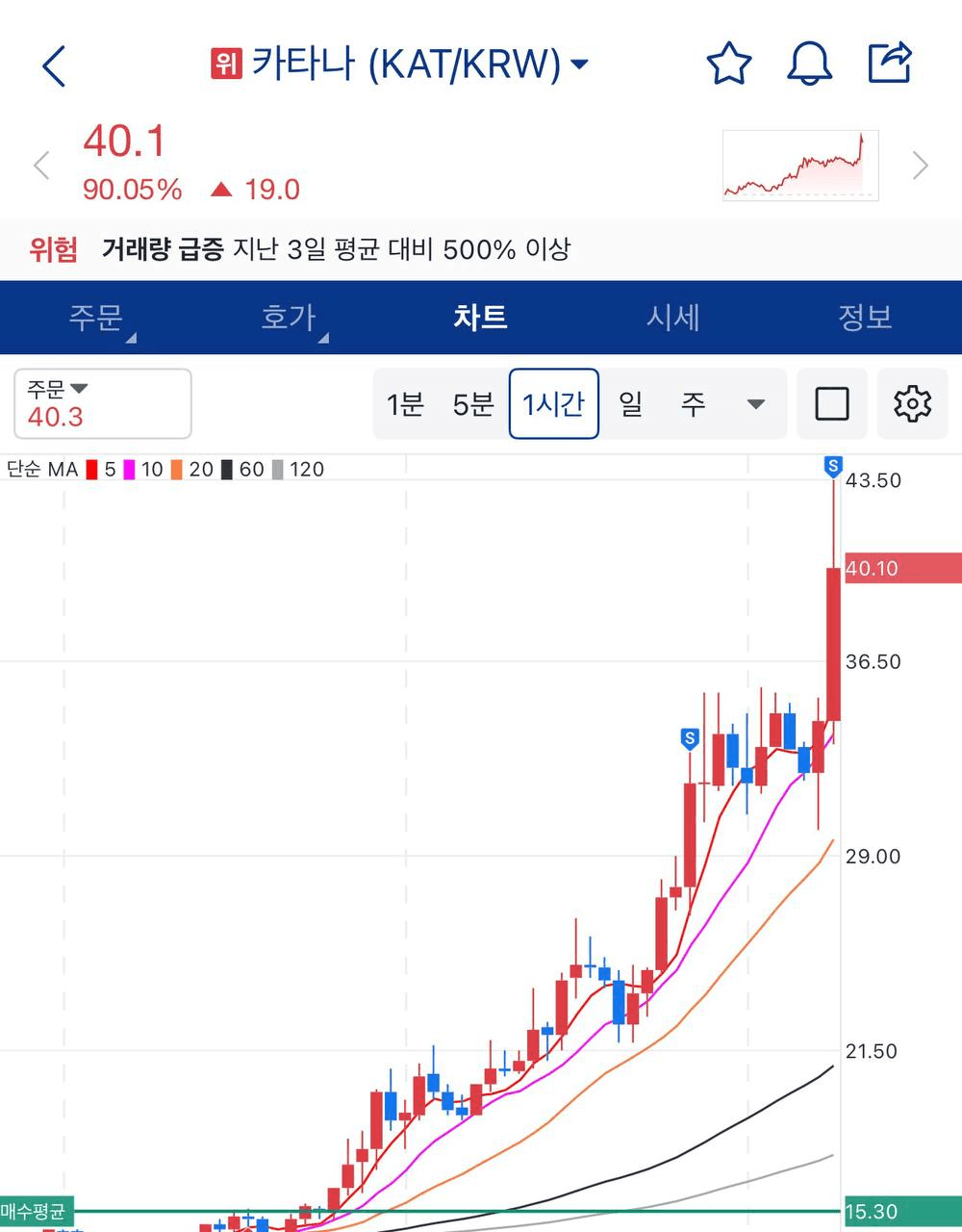Switch to the 정보 tab

[865, 318]
